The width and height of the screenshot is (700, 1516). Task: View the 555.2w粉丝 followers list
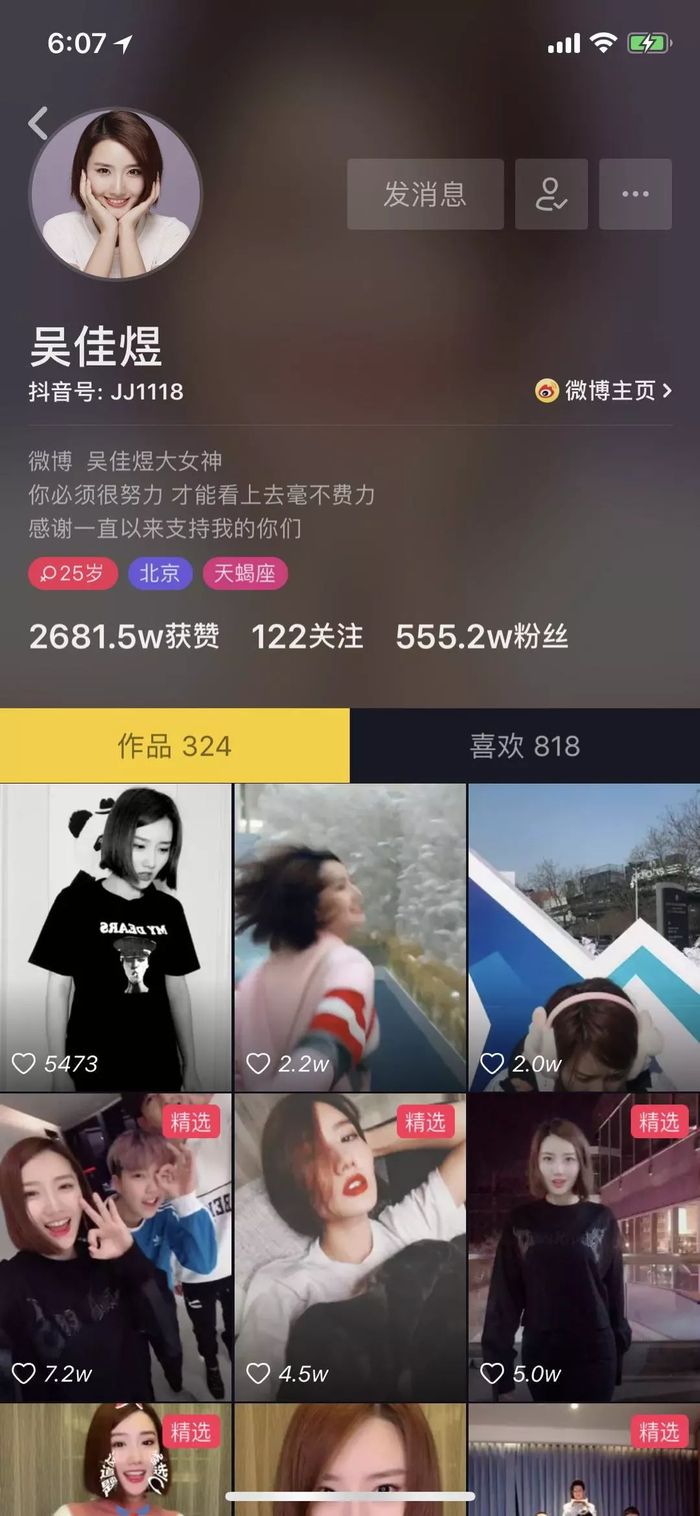tap(482, 636)
